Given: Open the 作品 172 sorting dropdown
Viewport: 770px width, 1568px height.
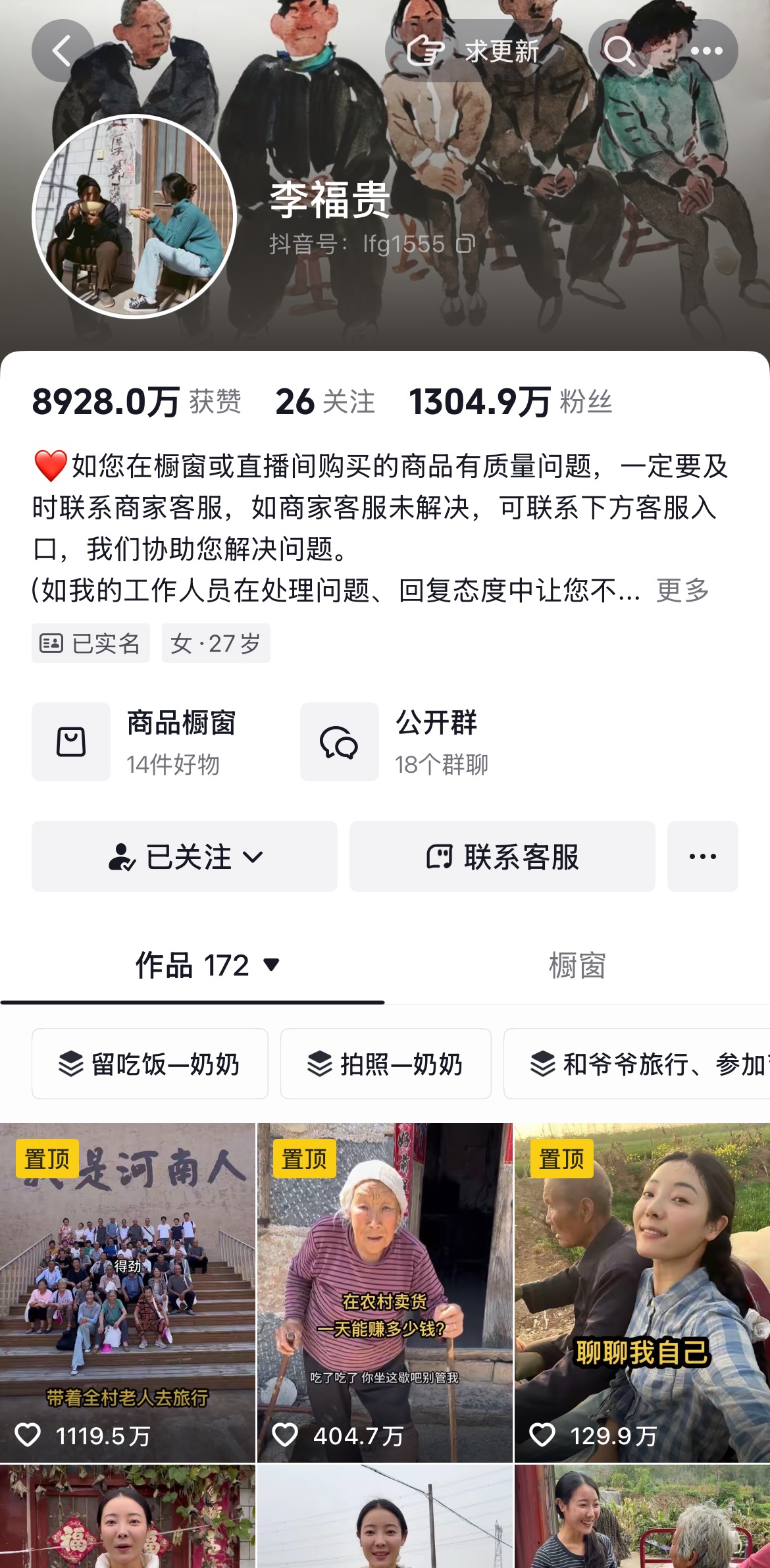Looking at the screenshot, I should (207, 966).
